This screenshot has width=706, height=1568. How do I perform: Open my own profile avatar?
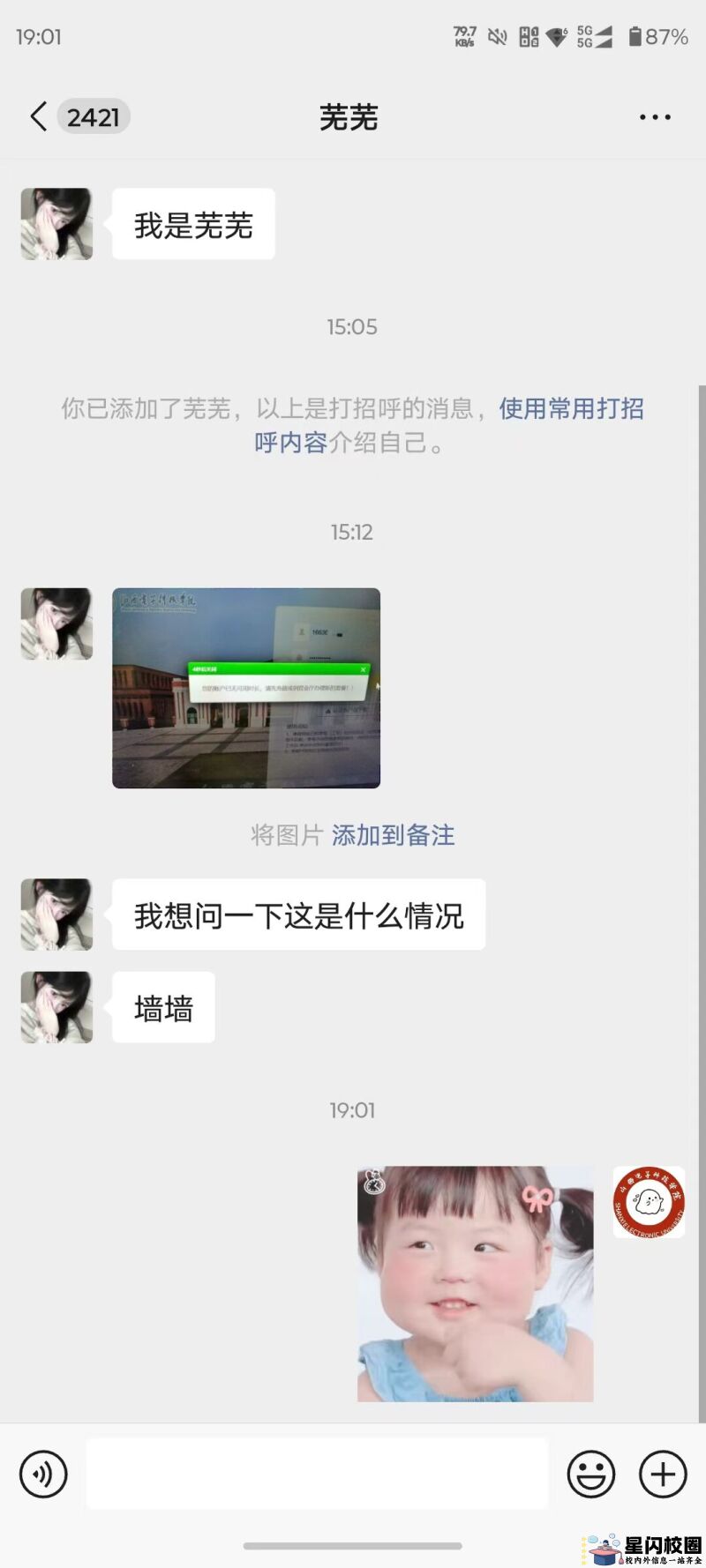coord(649,1202)
